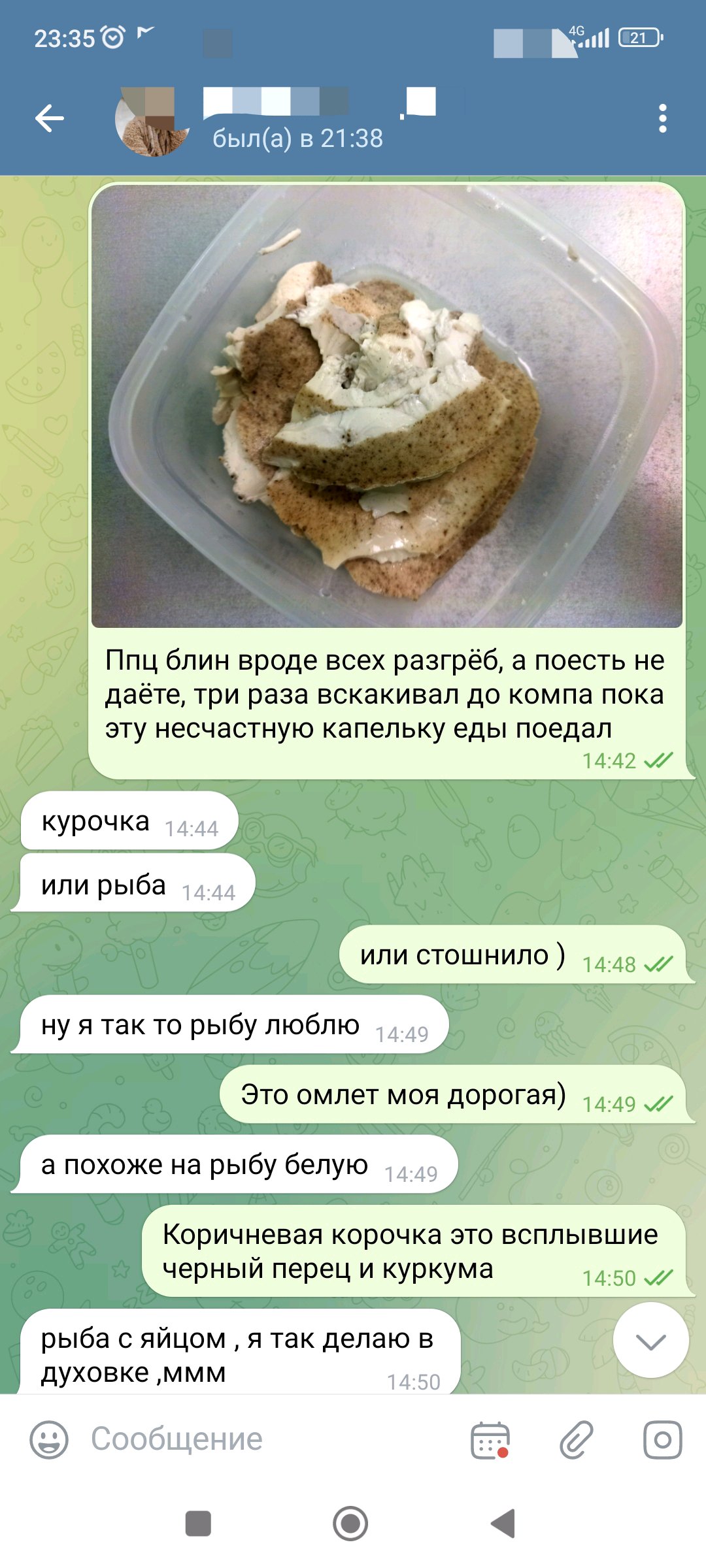
Task: Open the contact's profile avatar
Action: click(x=152, y=120)
